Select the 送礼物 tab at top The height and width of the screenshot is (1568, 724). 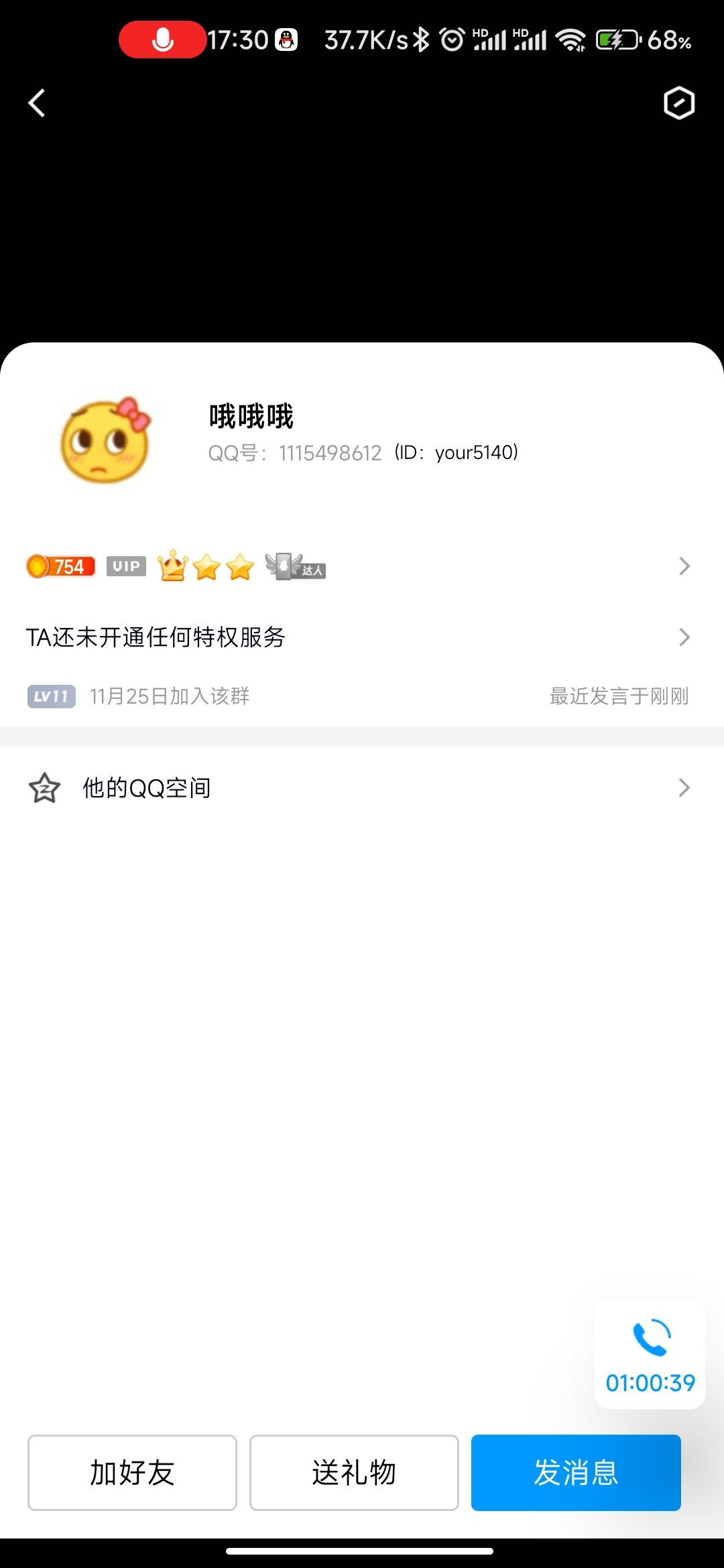354,235
